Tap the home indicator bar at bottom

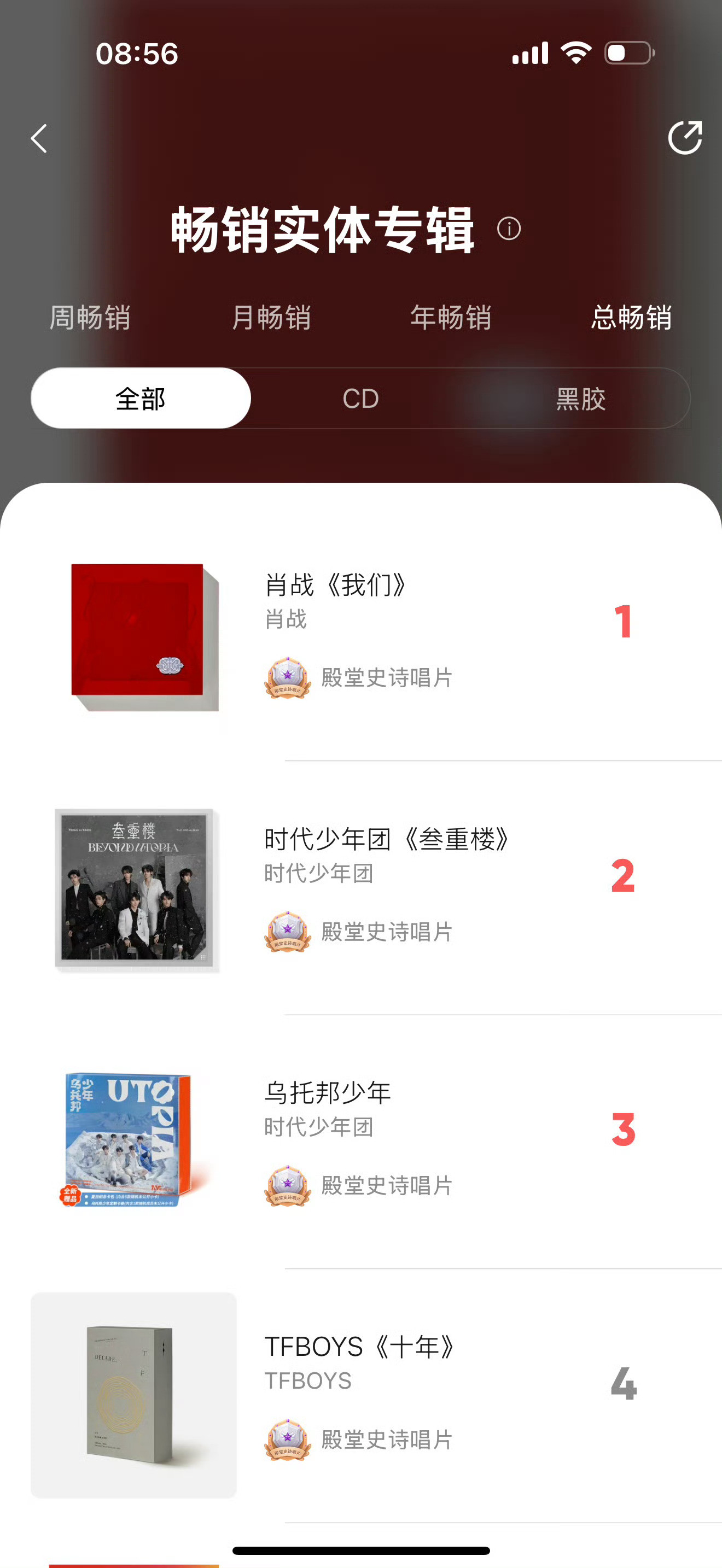click(x=361, y=1550)
